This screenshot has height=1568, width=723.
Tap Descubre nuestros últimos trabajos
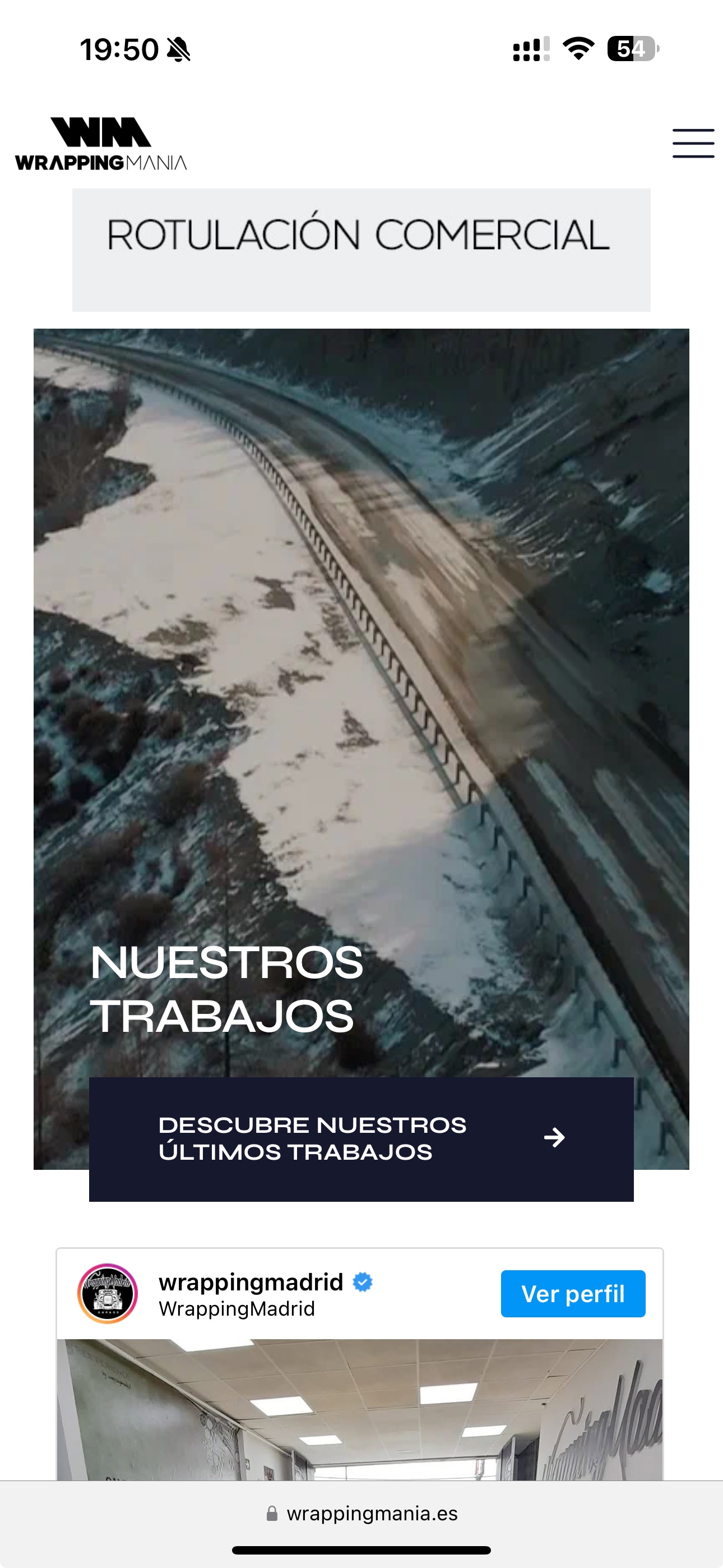pyautogui.click(x=361, y=1139)
